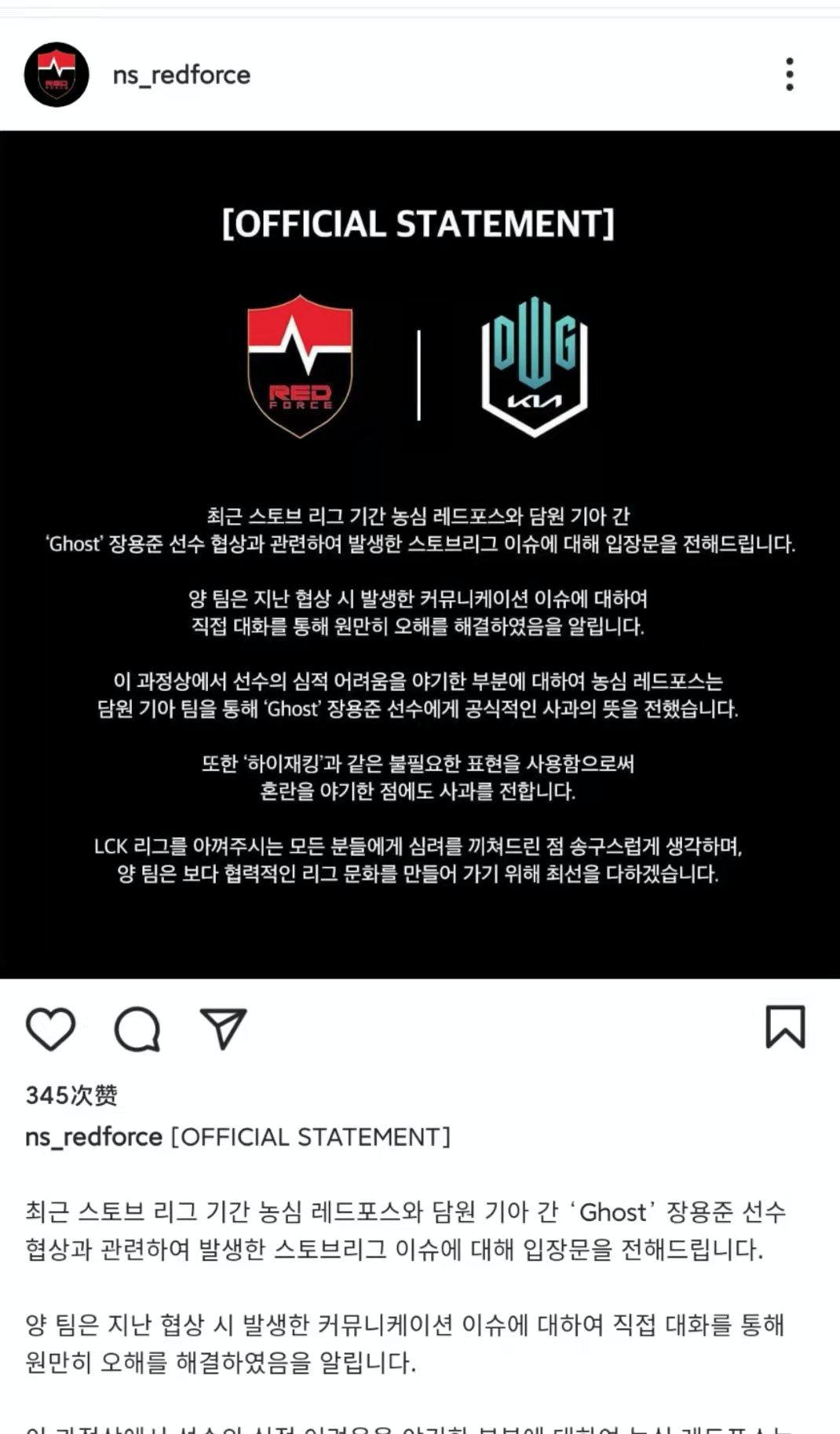The height and width of the screenshot is (1434, 840).
Task: Open the post overflow menu
Action: [x=789, y=75]
